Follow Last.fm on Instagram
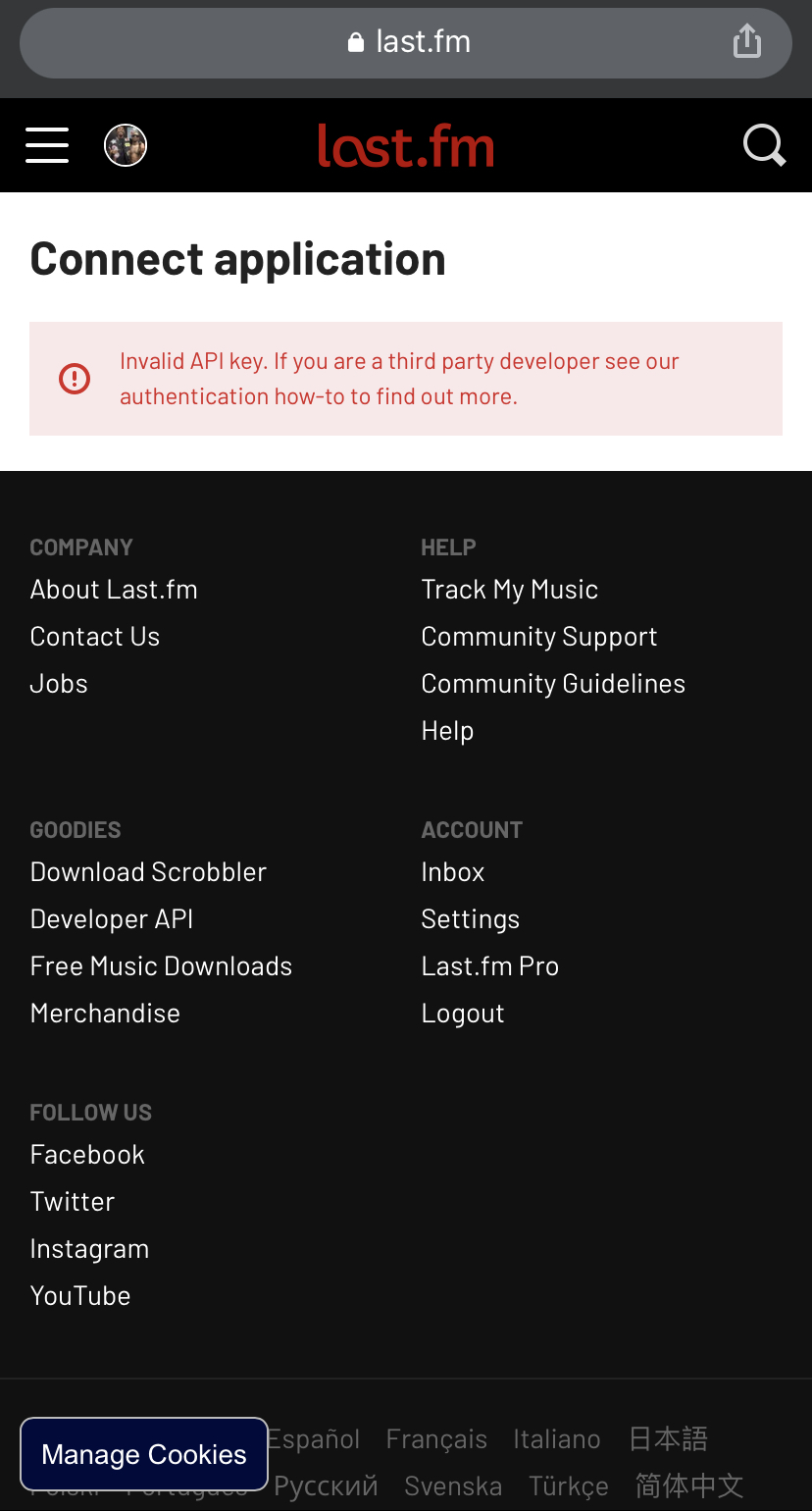Viewport: 812px width, 1511px height. 89,1249
